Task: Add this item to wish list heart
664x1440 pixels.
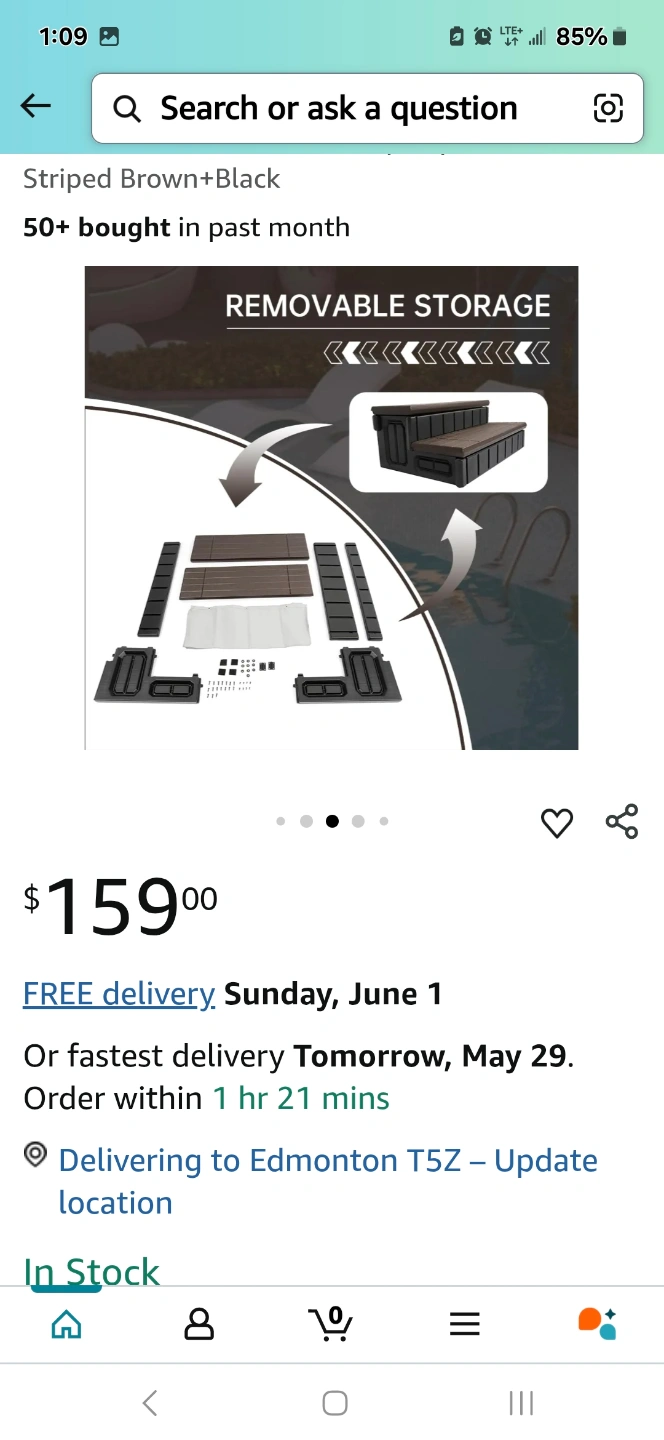Action: point(557,822)
